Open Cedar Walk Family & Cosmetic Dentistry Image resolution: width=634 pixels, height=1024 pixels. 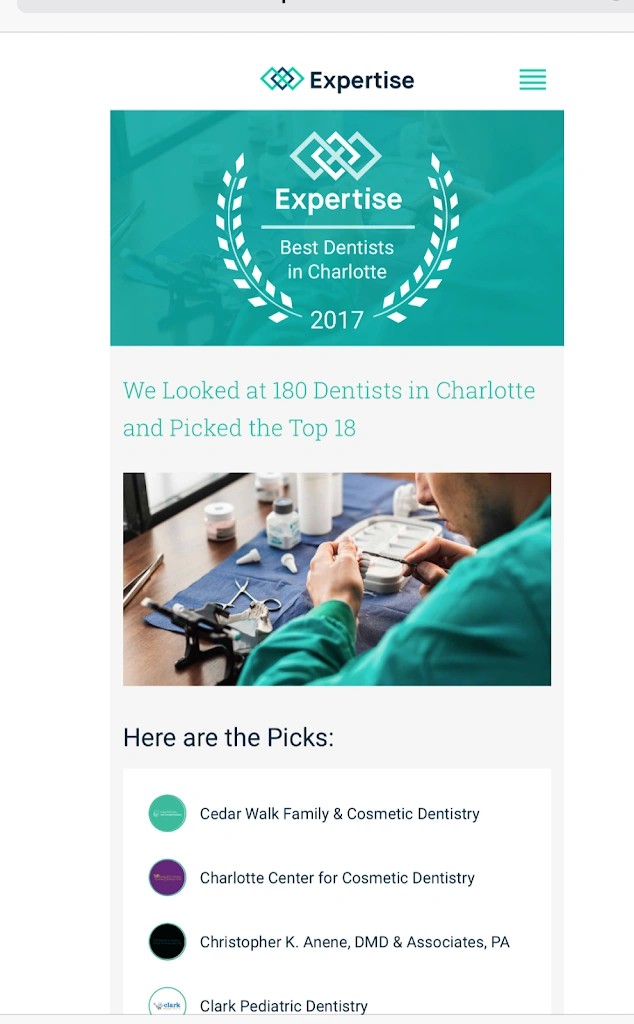(339, 814)
